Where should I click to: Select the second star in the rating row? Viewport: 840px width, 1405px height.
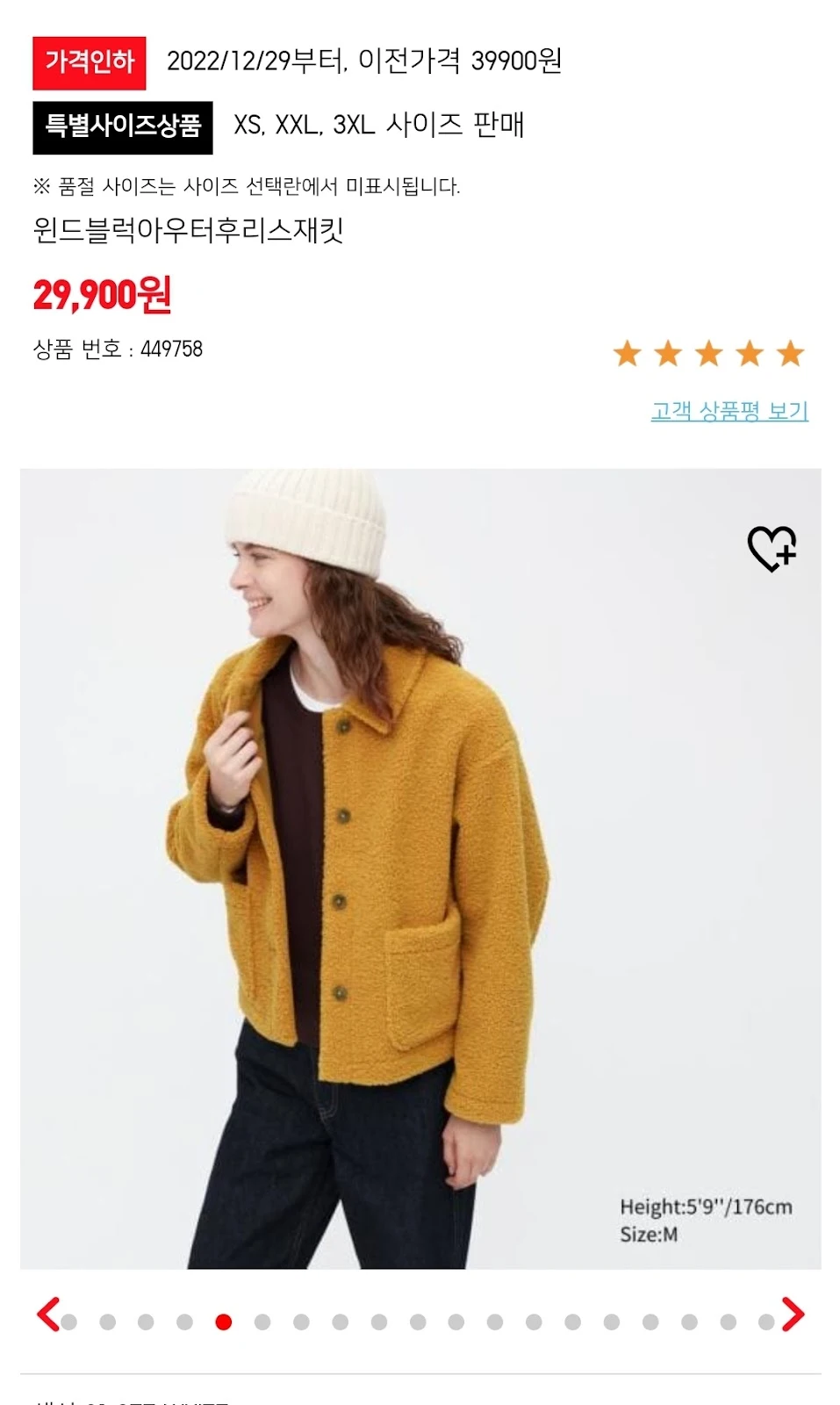[x=669, y=354]
